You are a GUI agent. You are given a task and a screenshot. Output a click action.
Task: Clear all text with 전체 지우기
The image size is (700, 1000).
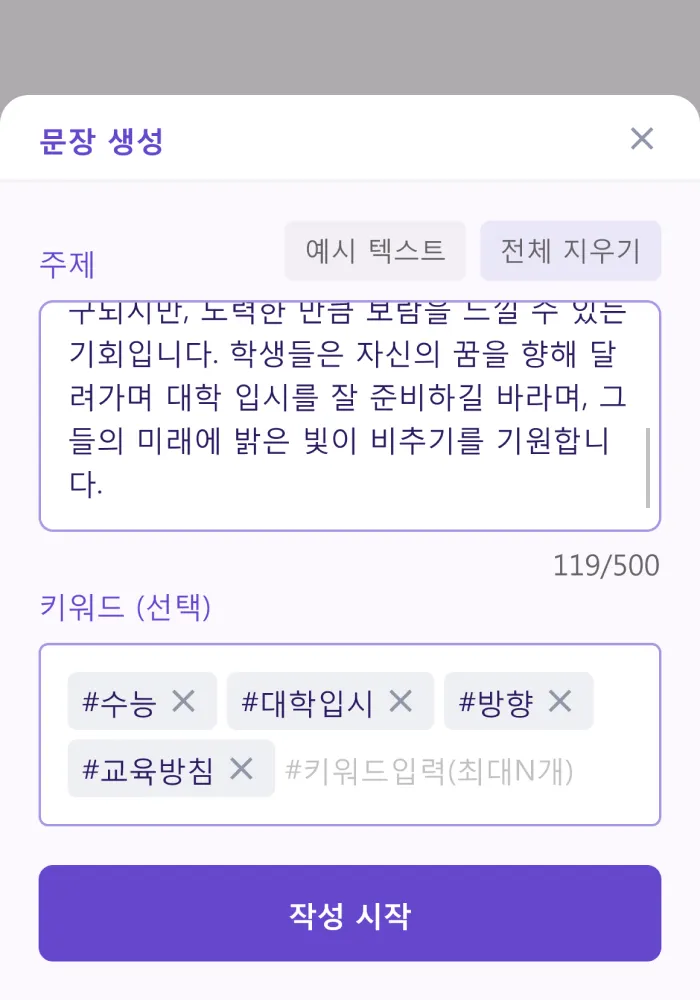(570, 250)
